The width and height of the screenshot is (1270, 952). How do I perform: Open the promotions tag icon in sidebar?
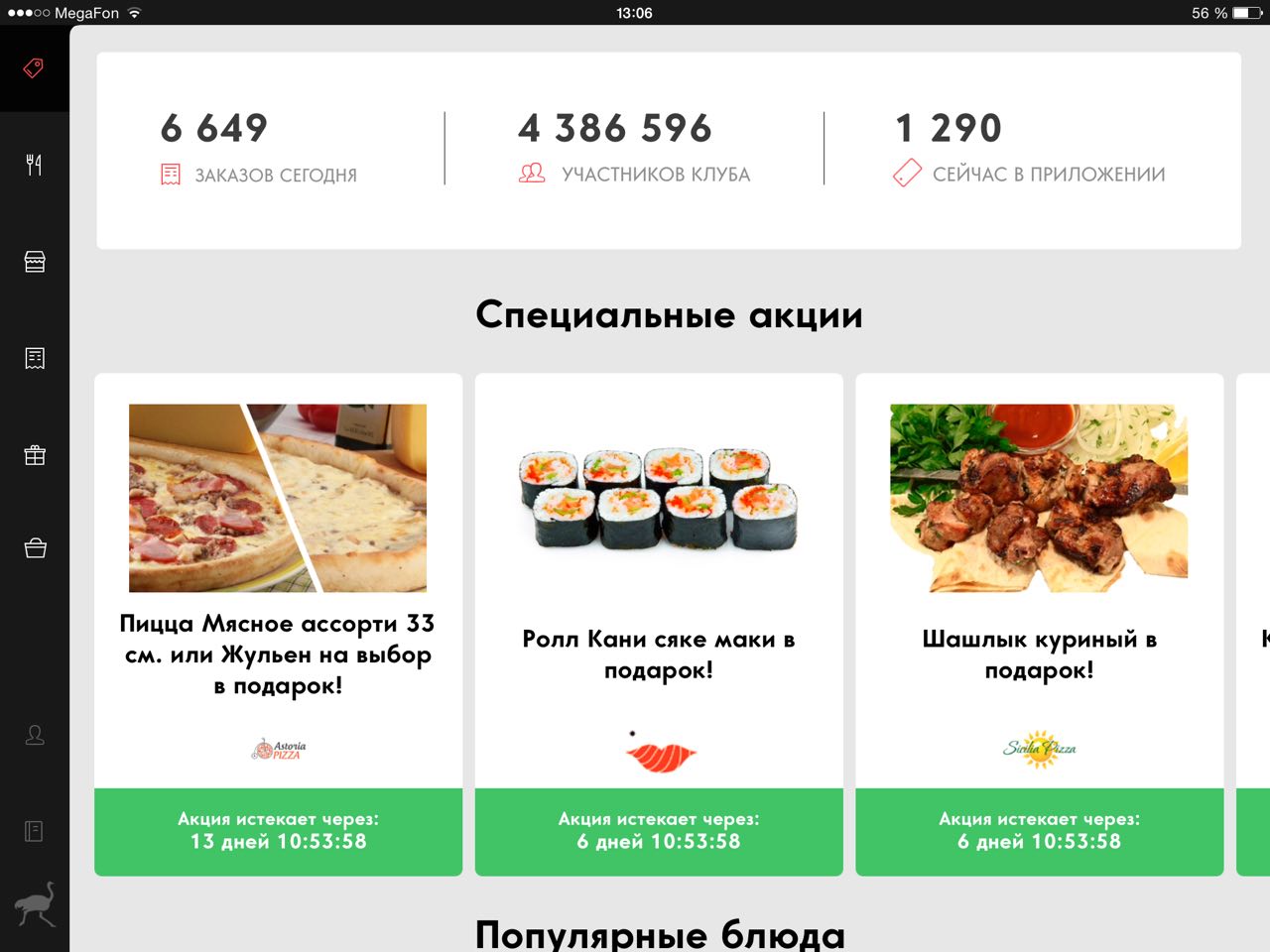(x=34, y=68)
